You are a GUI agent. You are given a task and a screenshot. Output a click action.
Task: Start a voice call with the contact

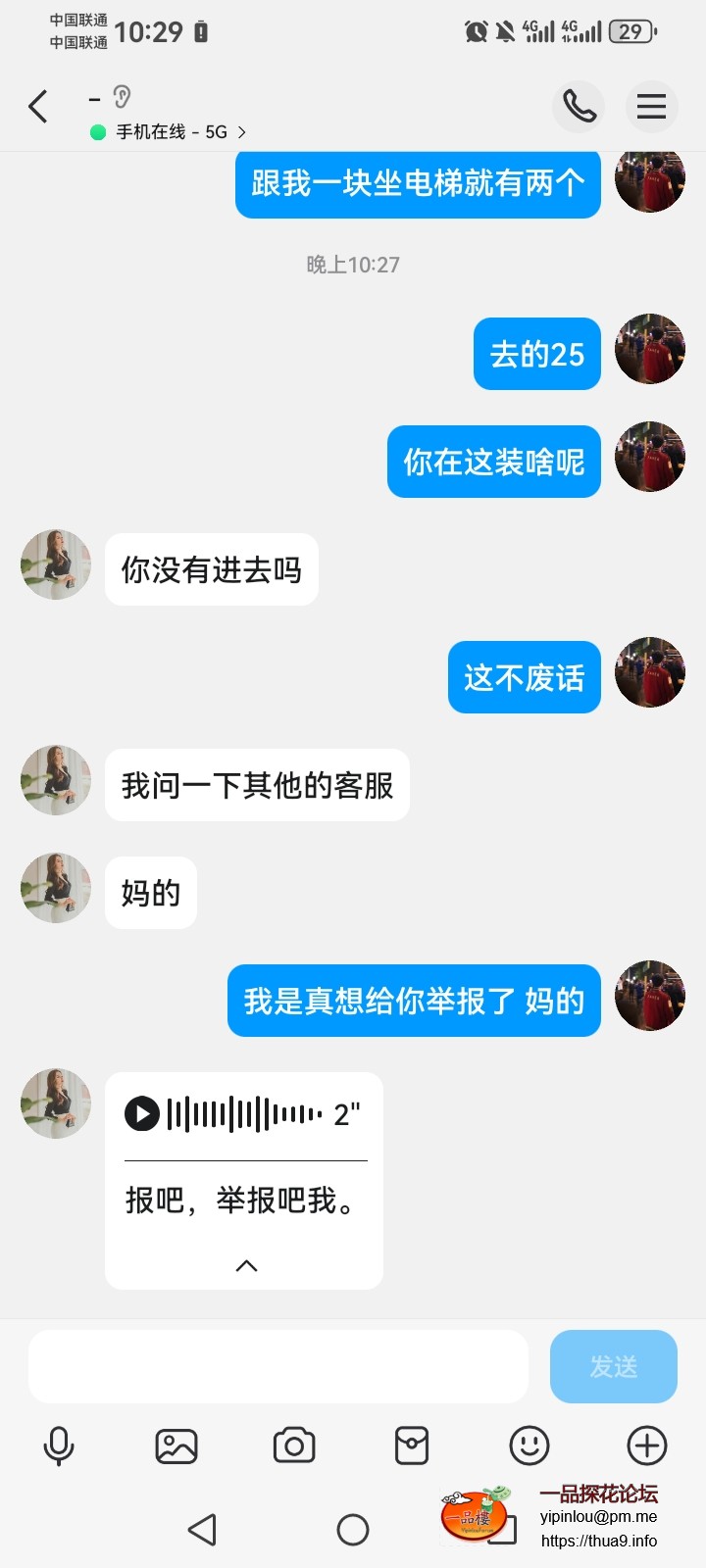[579, 106]
